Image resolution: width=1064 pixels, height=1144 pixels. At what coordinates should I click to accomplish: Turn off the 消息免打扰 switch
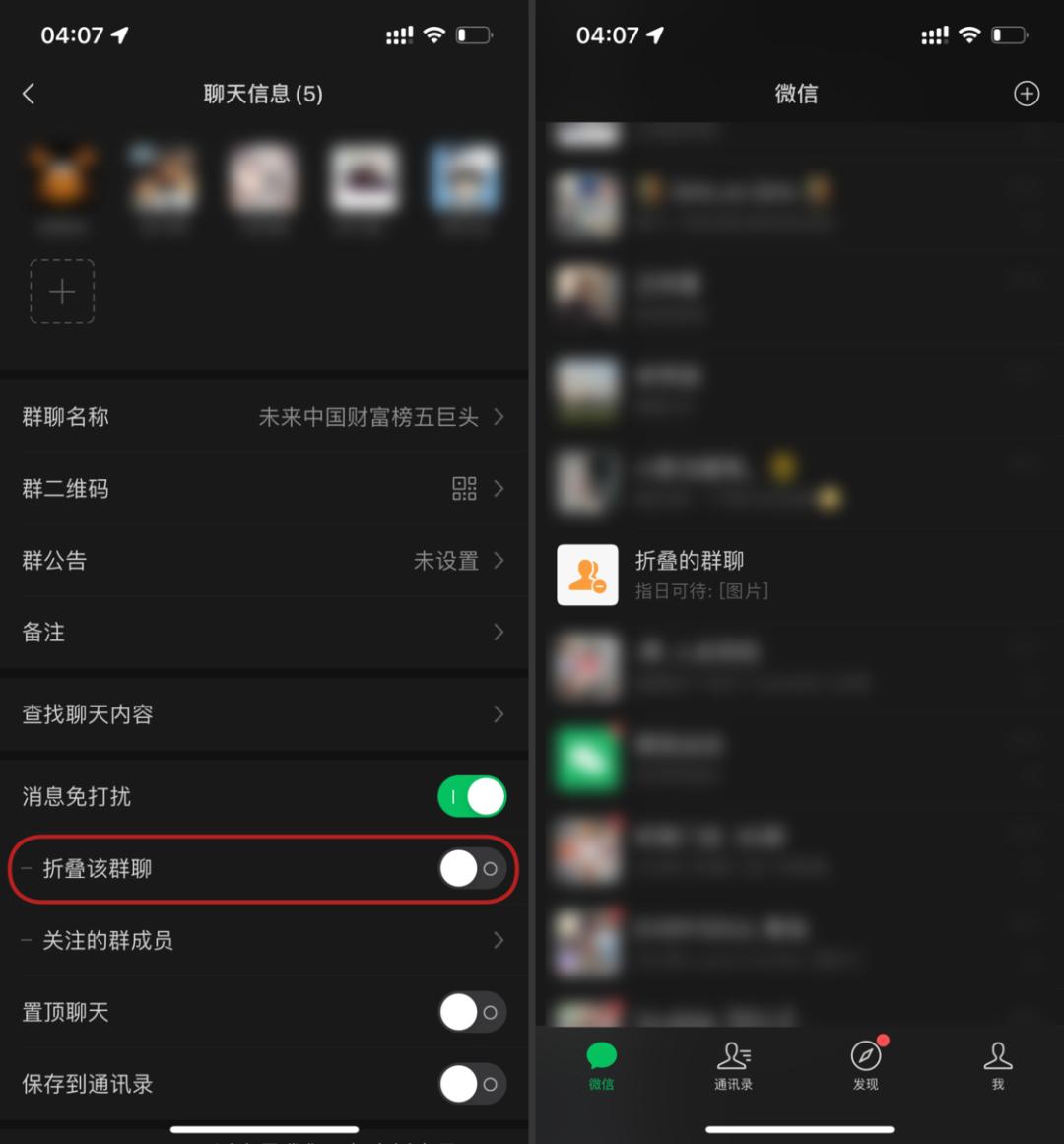pos(472,796)
